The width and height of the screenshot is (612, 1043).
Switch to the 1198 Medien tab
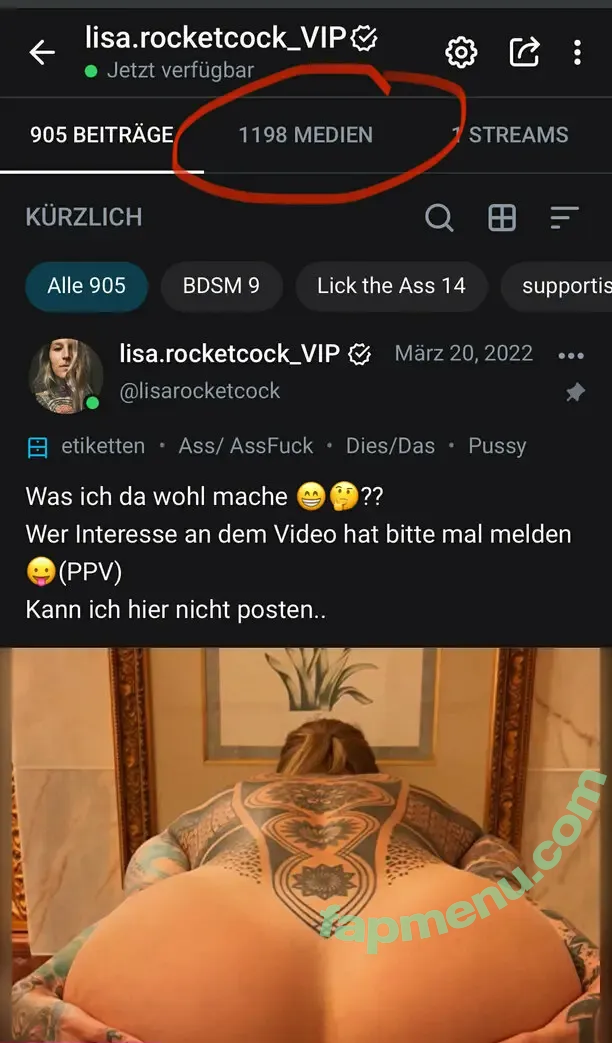(x=305, y=135)
